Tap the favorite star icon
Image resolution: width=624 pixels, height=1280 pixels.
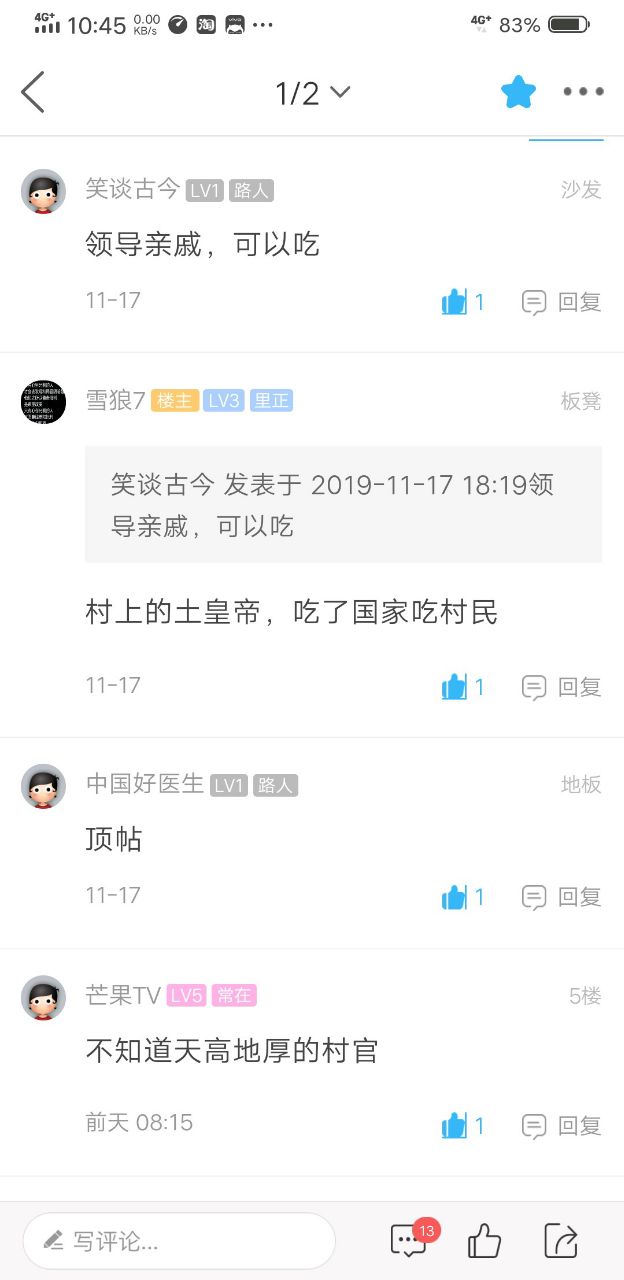pyautogui.click(x=518, y=93)
